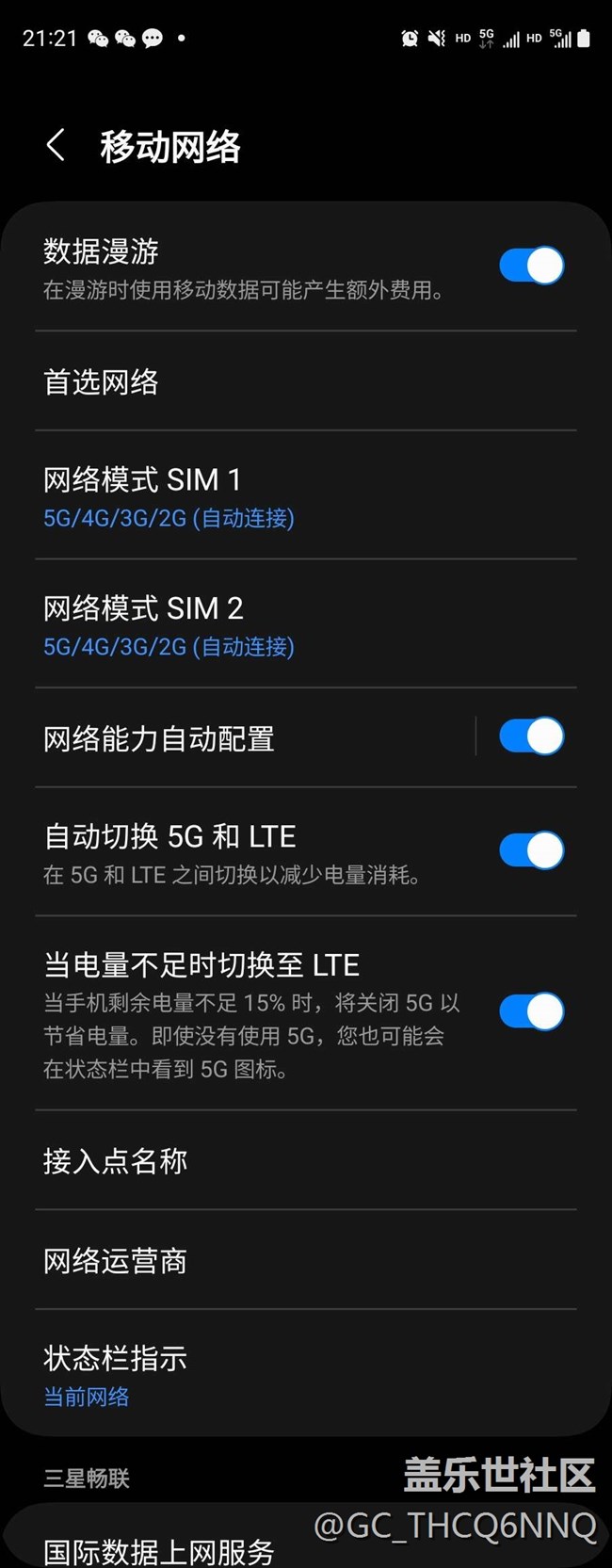Image resolution: width=612 pixels, height=1568 pixels.
Task: Toggle 自动切换 5G 和 LTE switch
Action: (x=531, y=850)
